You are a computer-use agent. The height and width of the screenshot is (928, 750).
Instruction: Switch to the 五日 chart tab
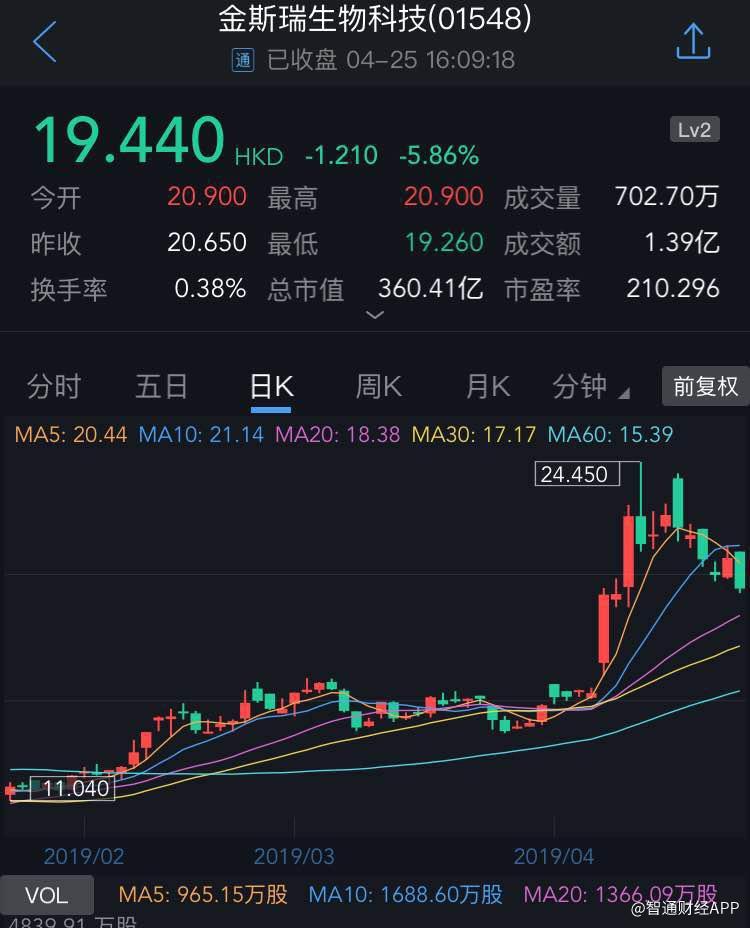[162, 386]
